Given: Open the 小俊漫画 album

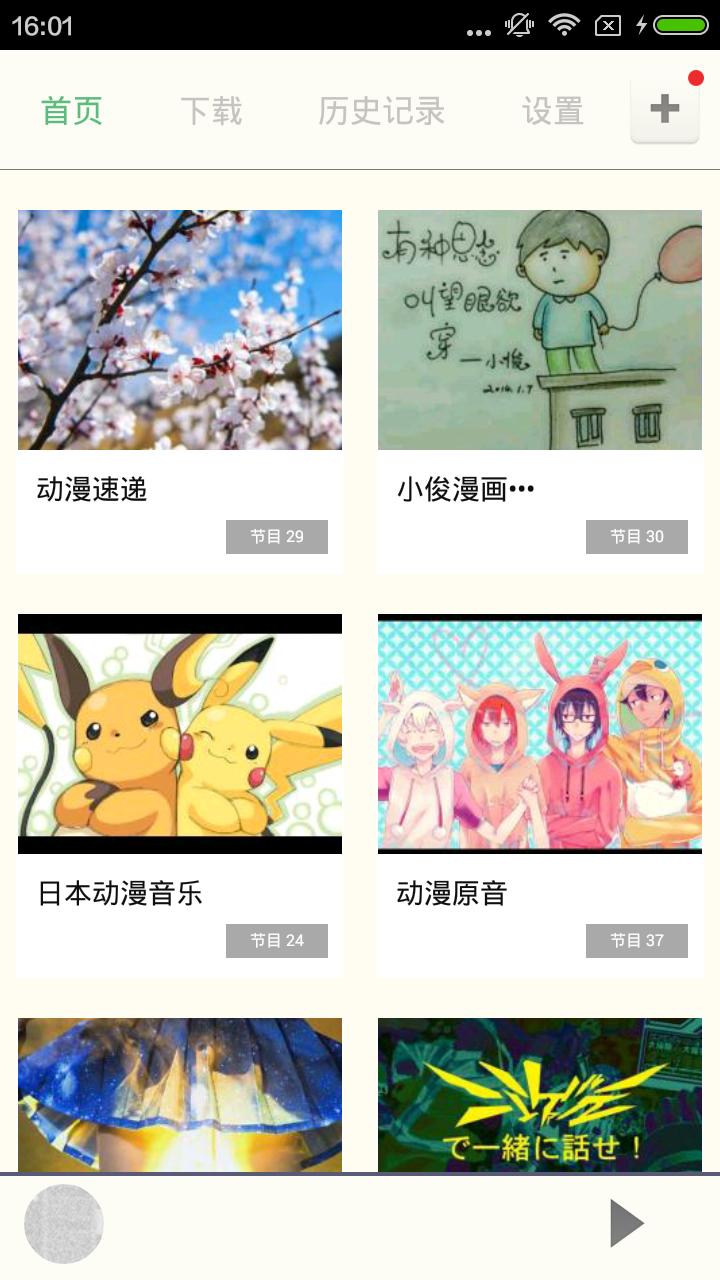Looking at the screenshot, I should [539, 330].
